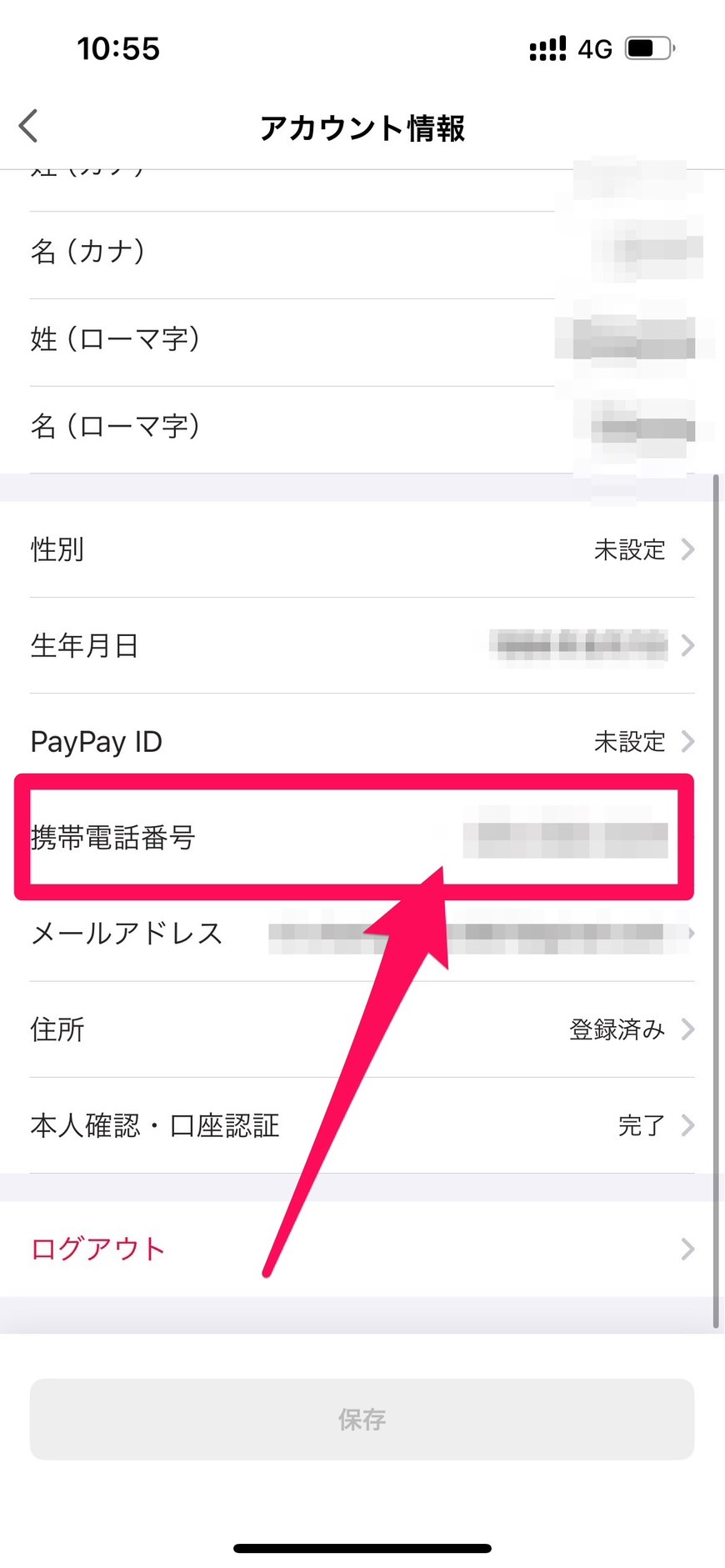Expand the 生年月日 entry to edit it
The image size is (725, 1568).
coord(362,645)
